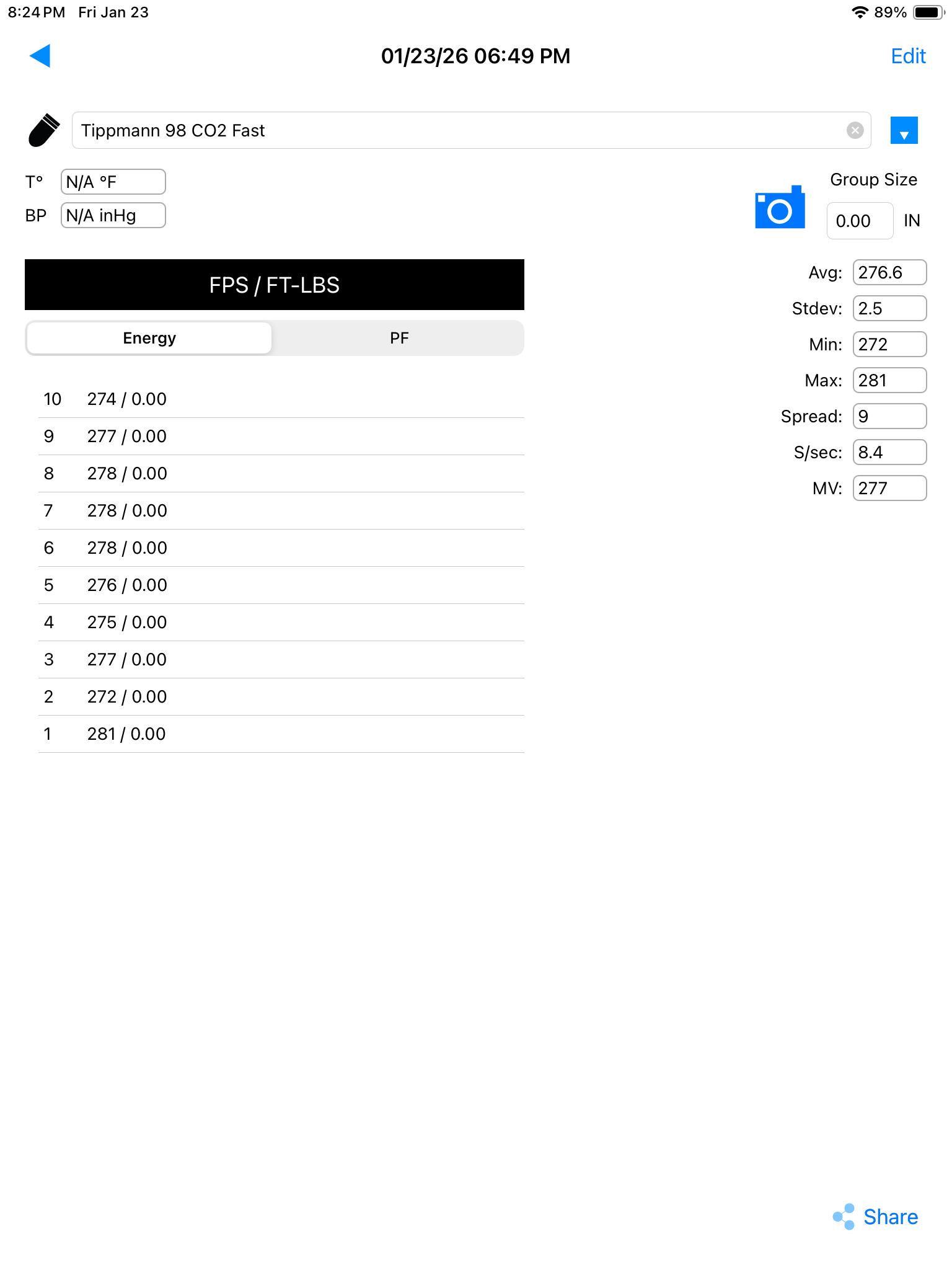
Task: Tap Edit in the top bar
Action: (908, 56)
